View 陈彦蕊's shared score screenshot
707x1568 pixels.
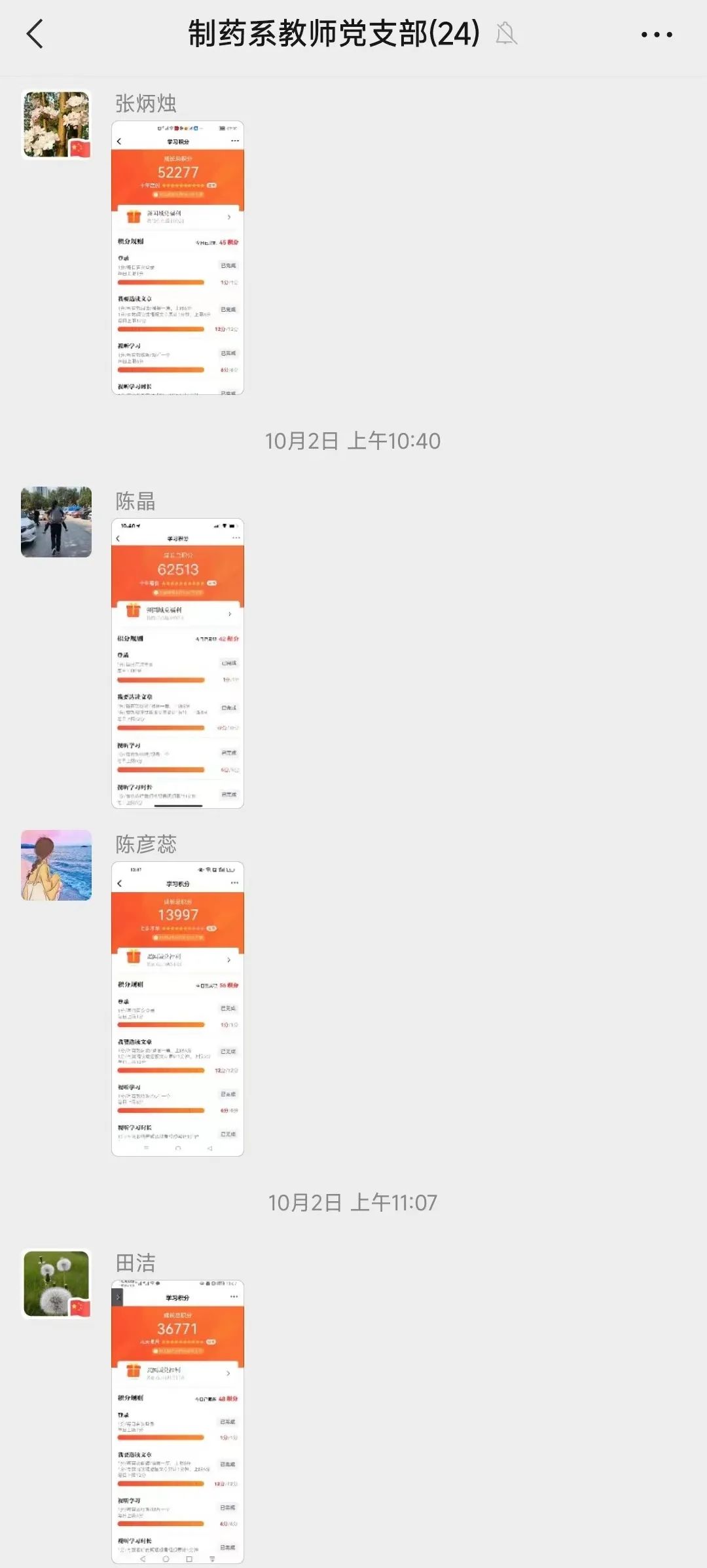pos(177,1009)
